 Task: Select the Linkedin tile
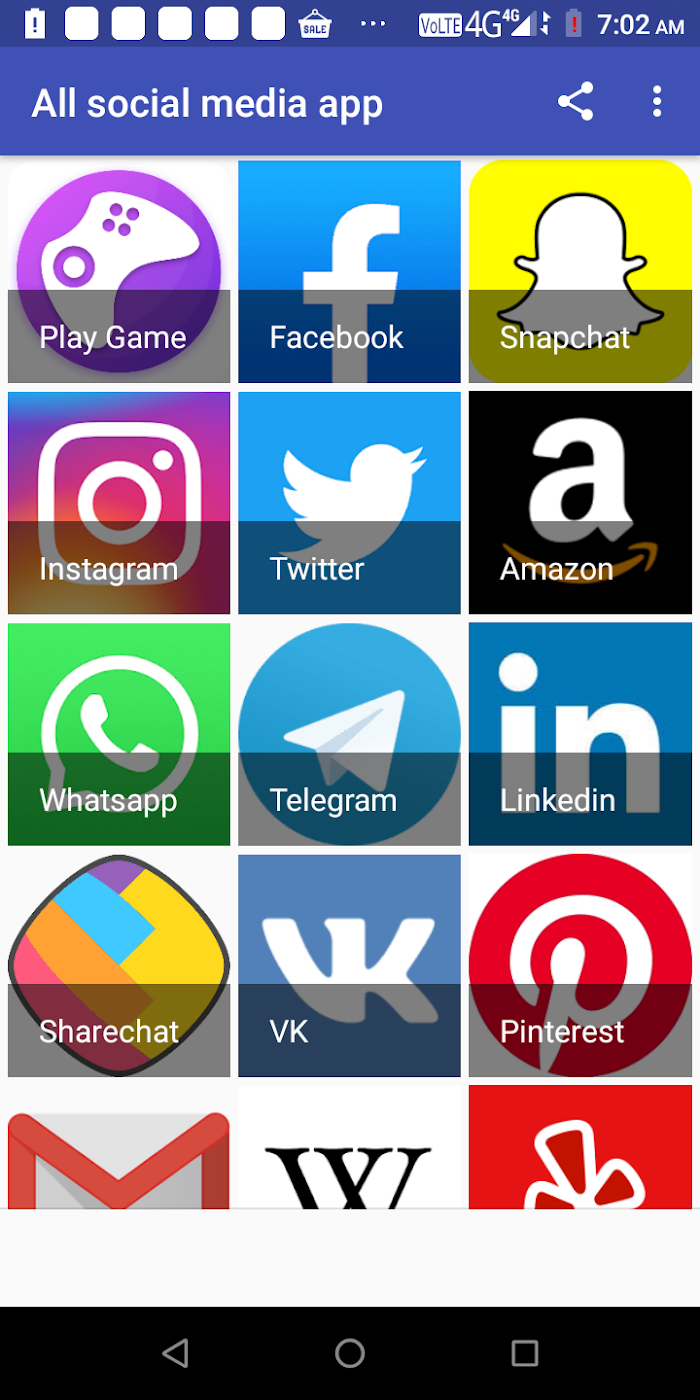tap(580, 734)
